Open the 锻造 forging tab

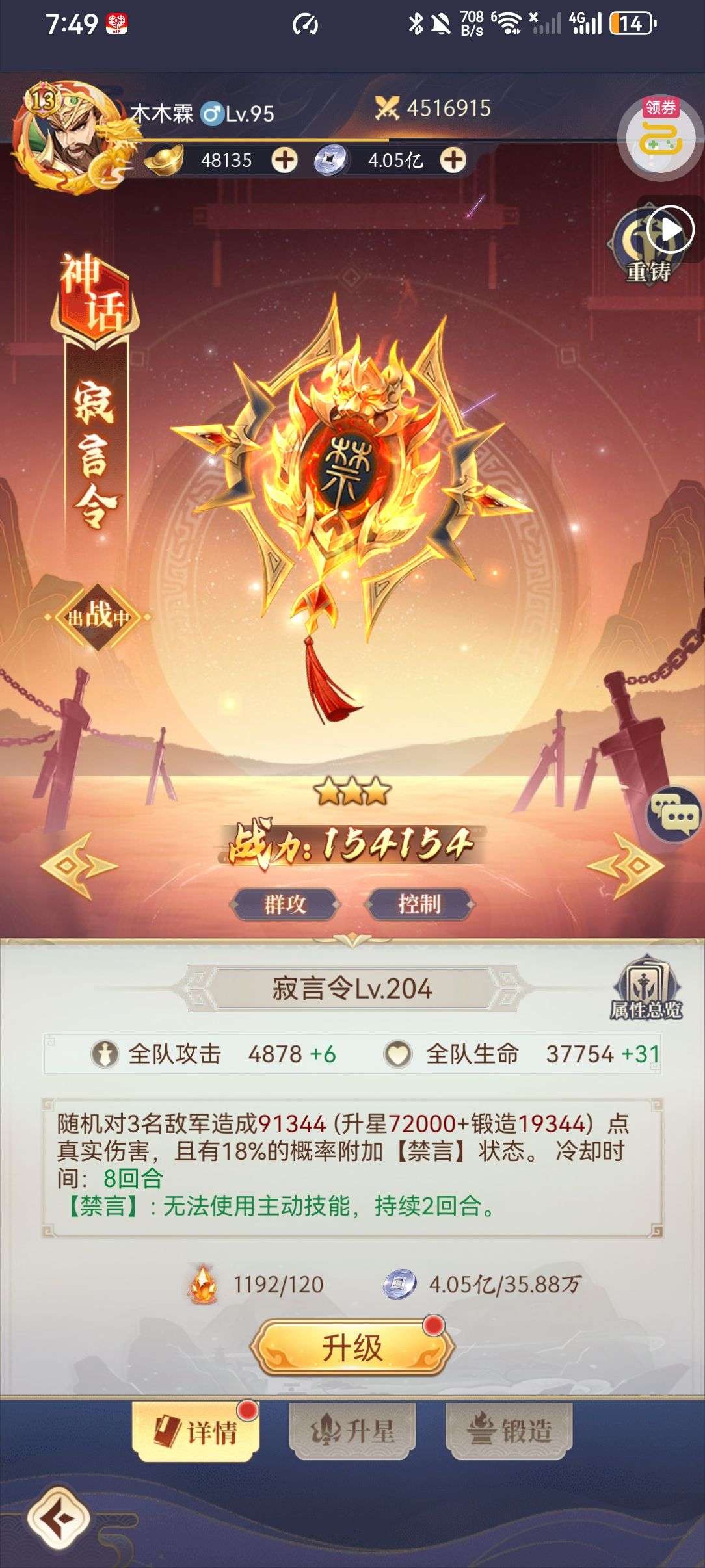[x=509, y=1431]
